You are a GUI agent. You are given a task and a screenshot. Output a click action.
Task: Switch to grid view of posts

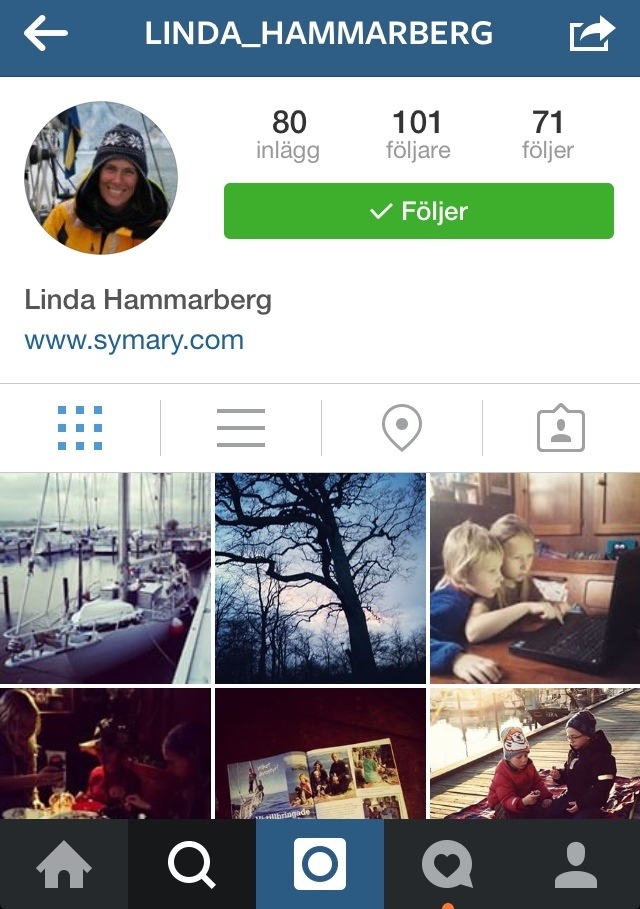pyautogui.click(x=80, y=428)
